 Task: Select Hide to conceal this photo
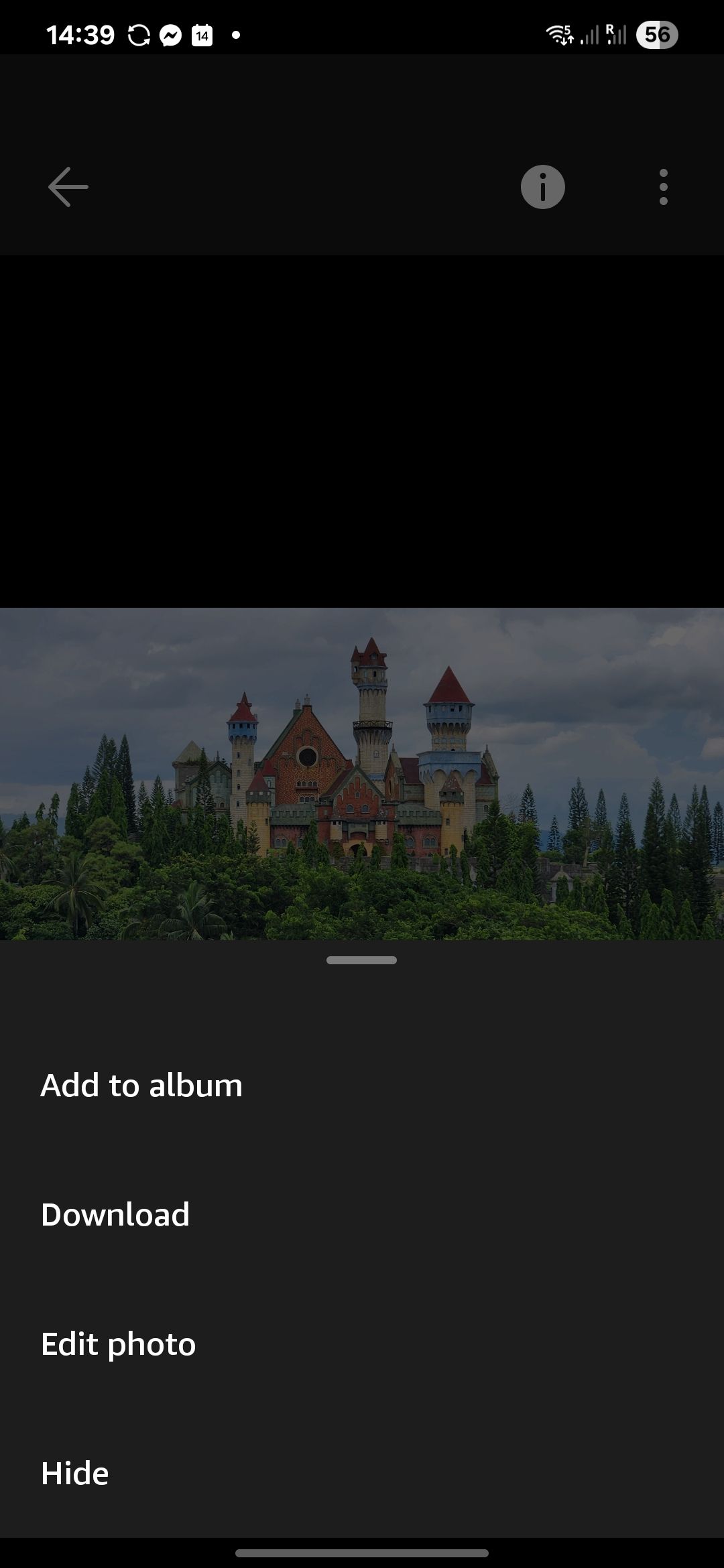coord(74,1473)
